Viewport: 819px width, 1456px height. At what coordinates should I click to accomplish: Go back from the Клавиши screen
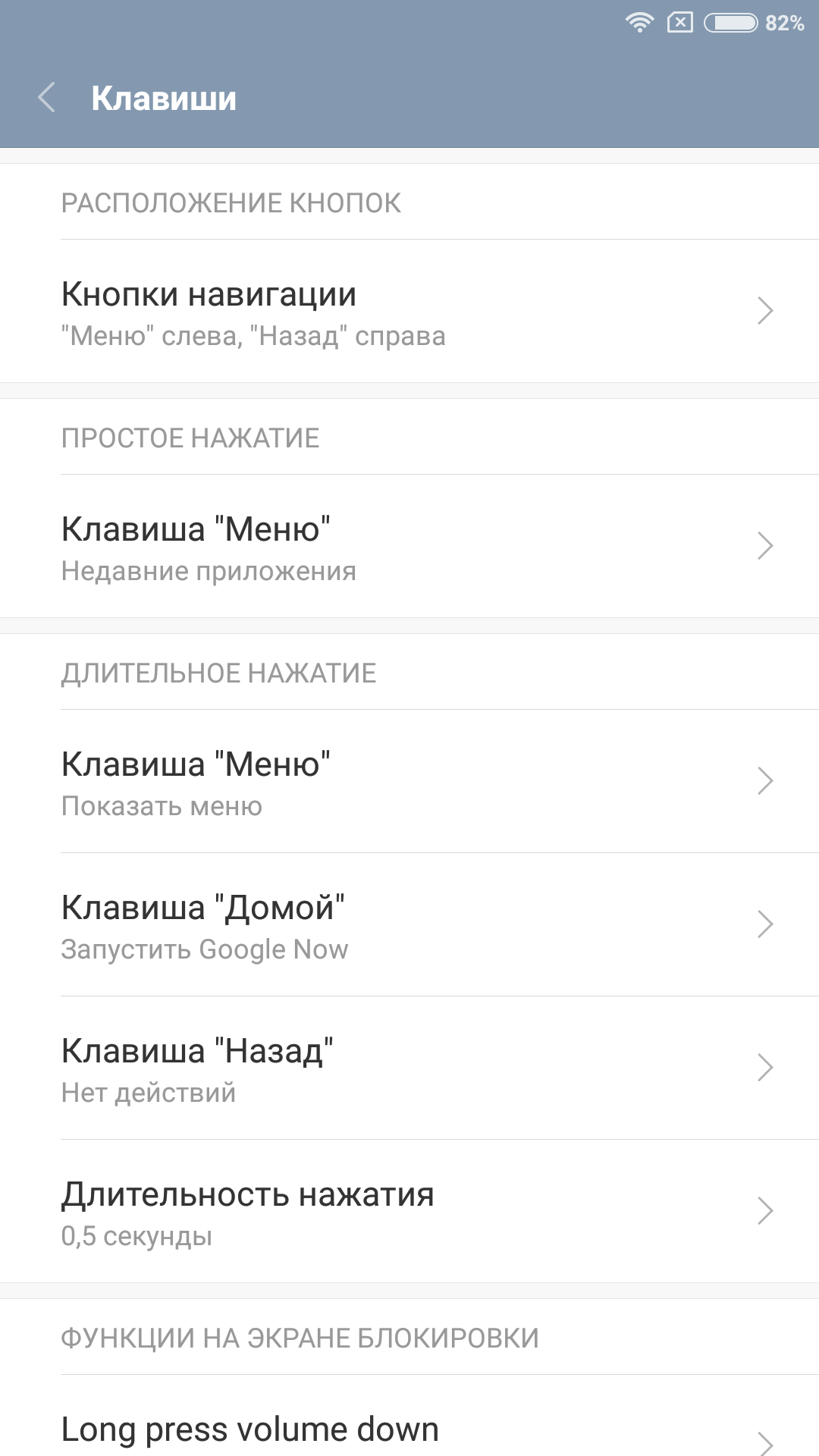(47, 98)
